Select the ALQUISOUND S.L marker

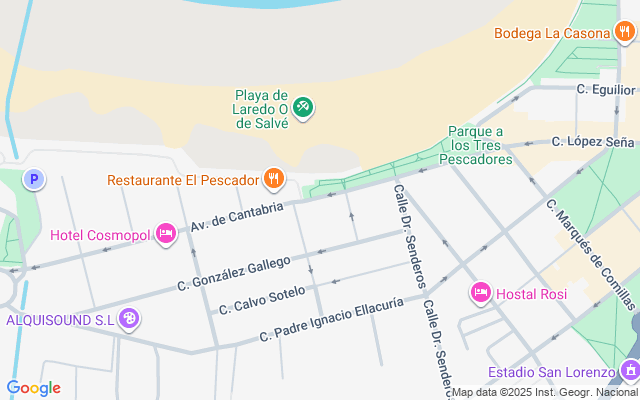(x=129, y=320)
